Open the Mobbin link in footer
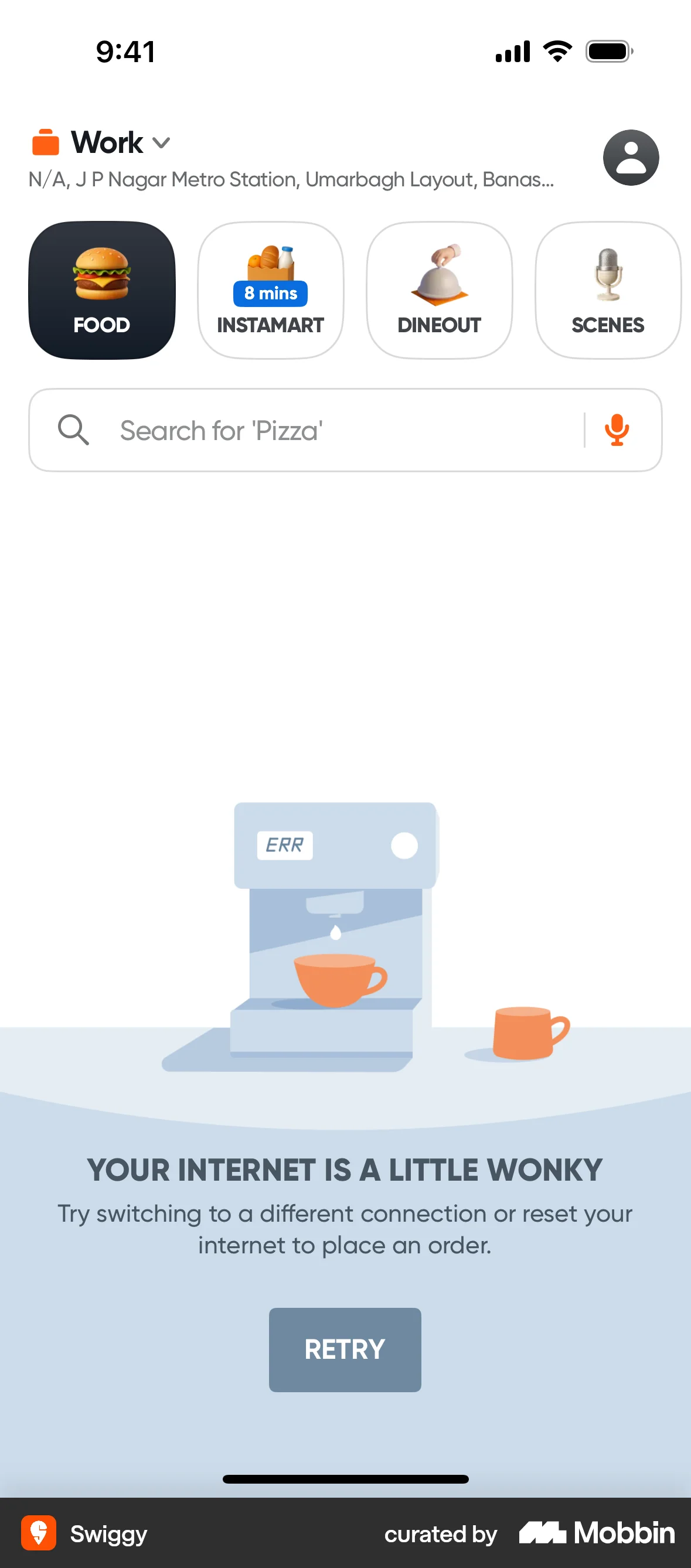 pos(595,1535)
